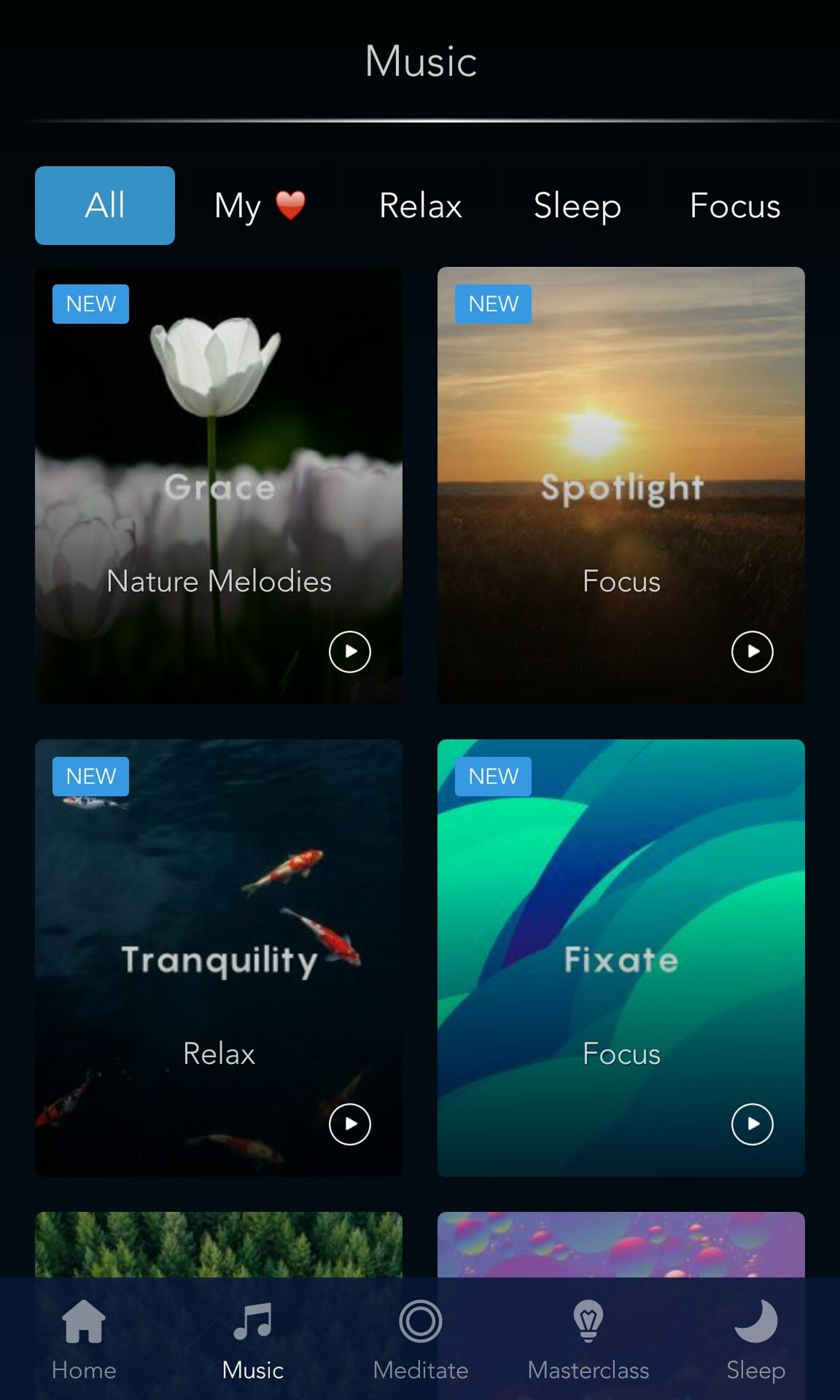Play the Tranquility track
Image resolution: width=840 pixels, height=1400 pixels.
[x=350, y=1124]
